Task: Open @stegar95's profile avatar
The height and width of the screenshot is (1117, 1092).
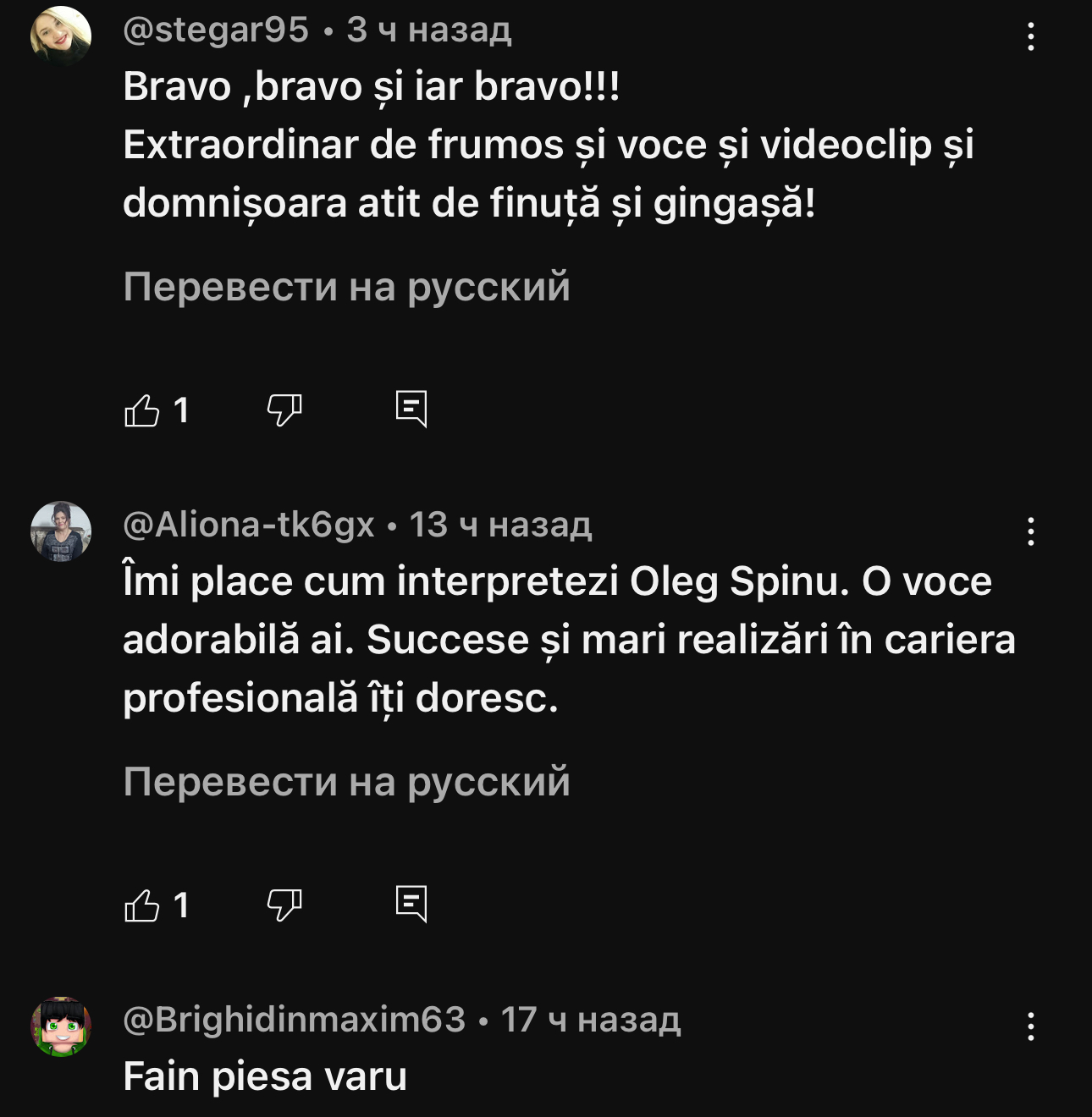Action: [61, 36]
